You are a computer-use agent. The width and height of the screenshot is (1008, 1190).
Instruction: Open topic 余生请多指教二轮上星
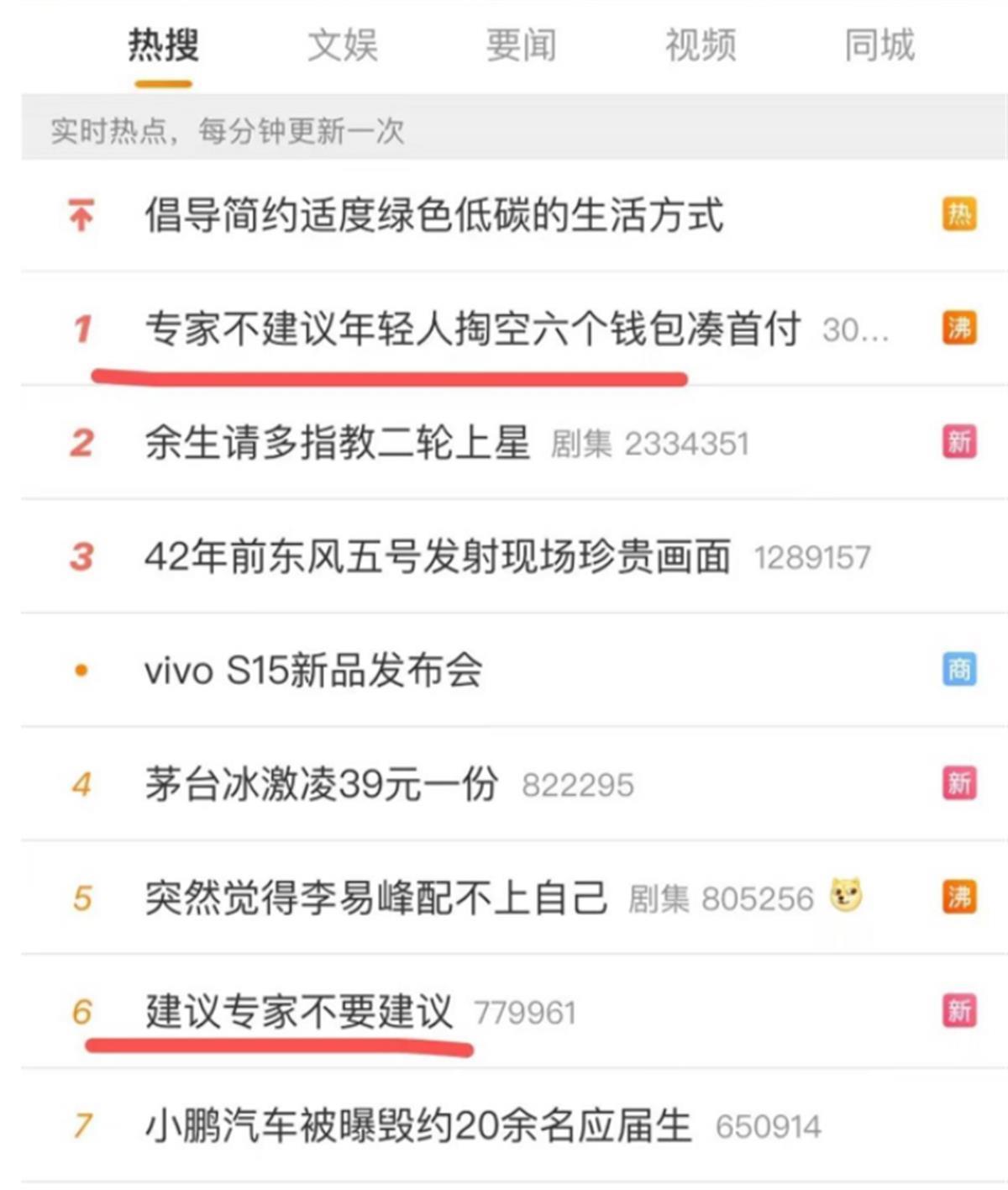tap(337, 443)
